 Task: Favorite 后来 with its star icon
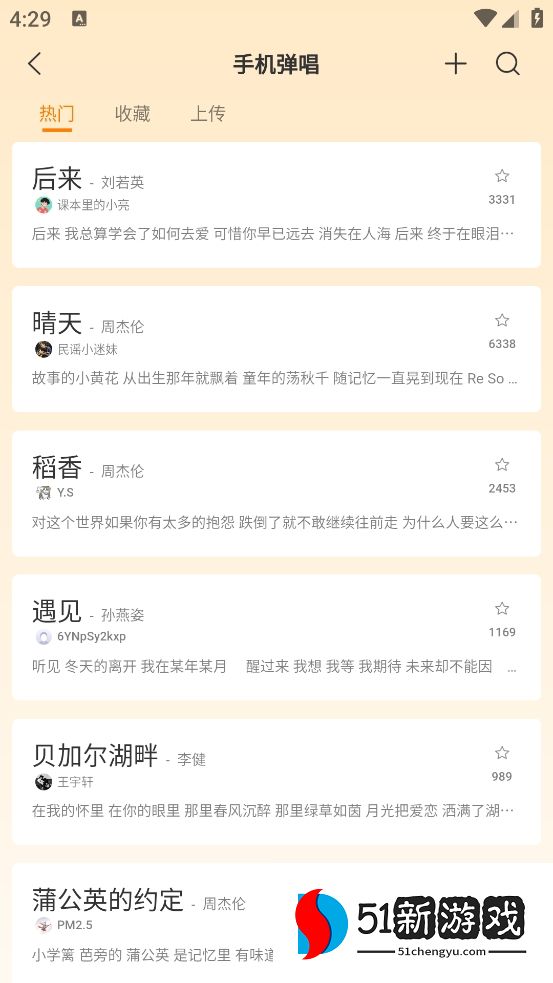pos(502,176)
